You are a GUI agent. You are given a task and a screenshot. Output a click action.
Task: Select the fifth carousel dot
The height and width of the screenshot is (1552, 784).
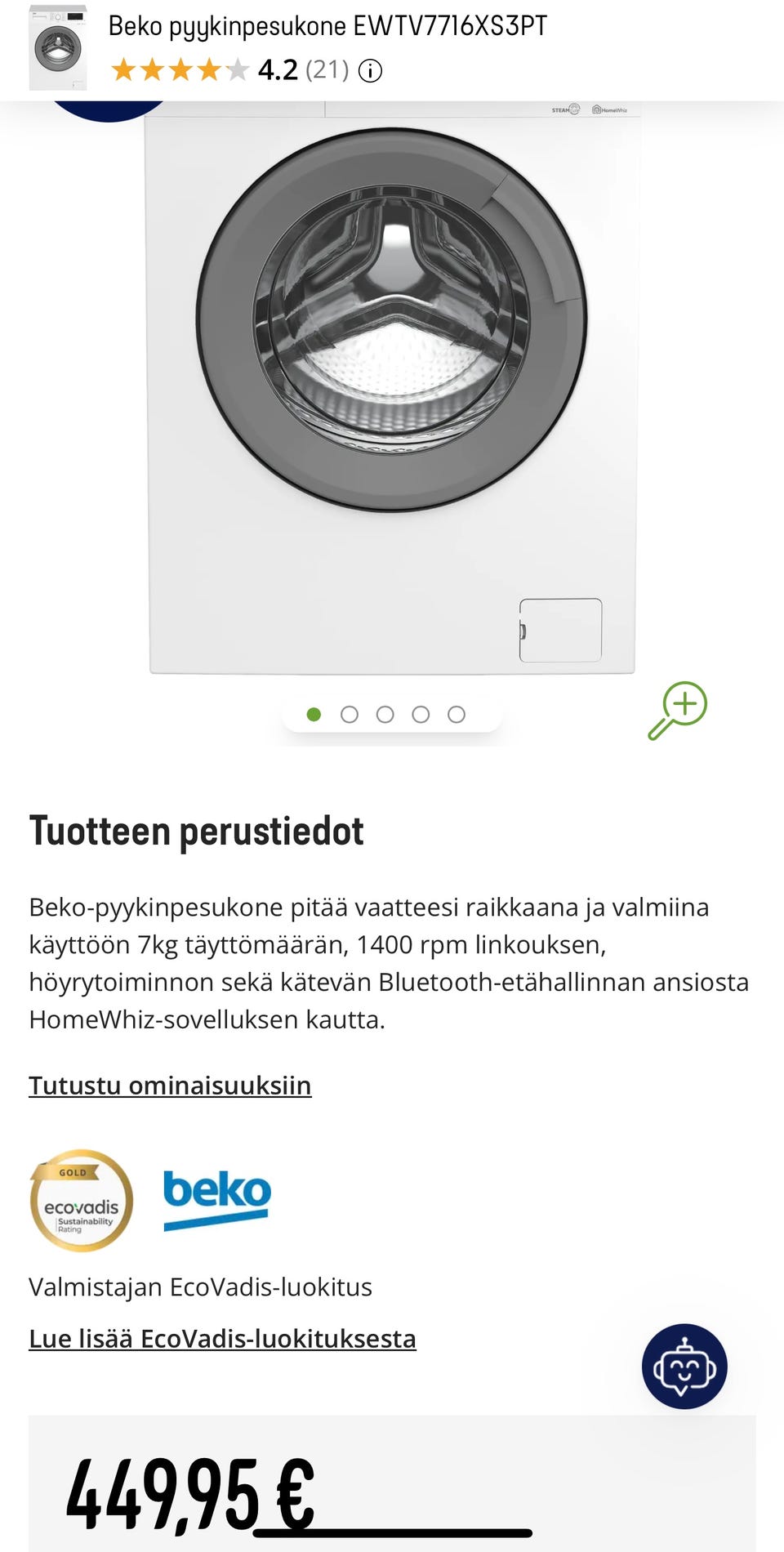tap(454, 713)
